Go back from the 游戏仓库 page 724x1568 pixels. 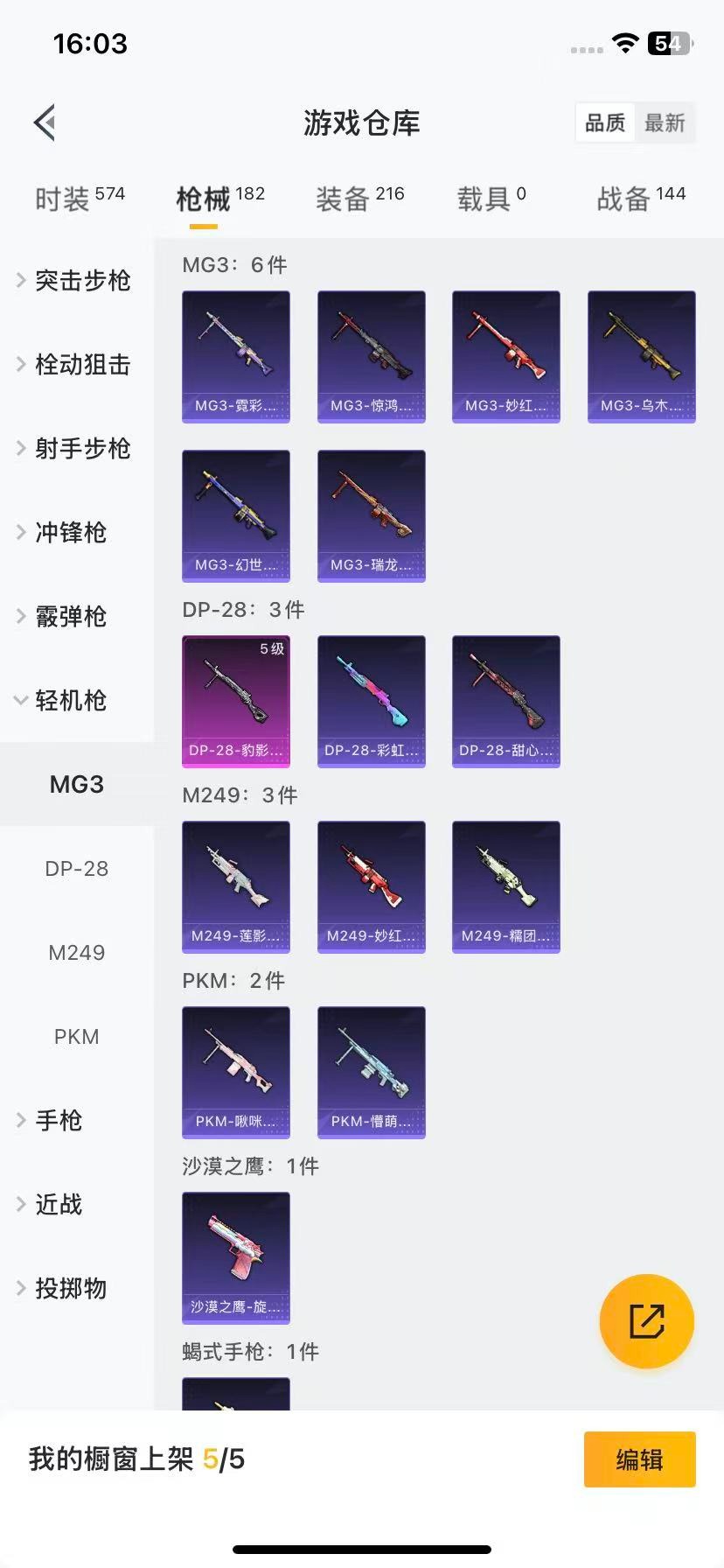pyautogui.click(x=45, y=122)
